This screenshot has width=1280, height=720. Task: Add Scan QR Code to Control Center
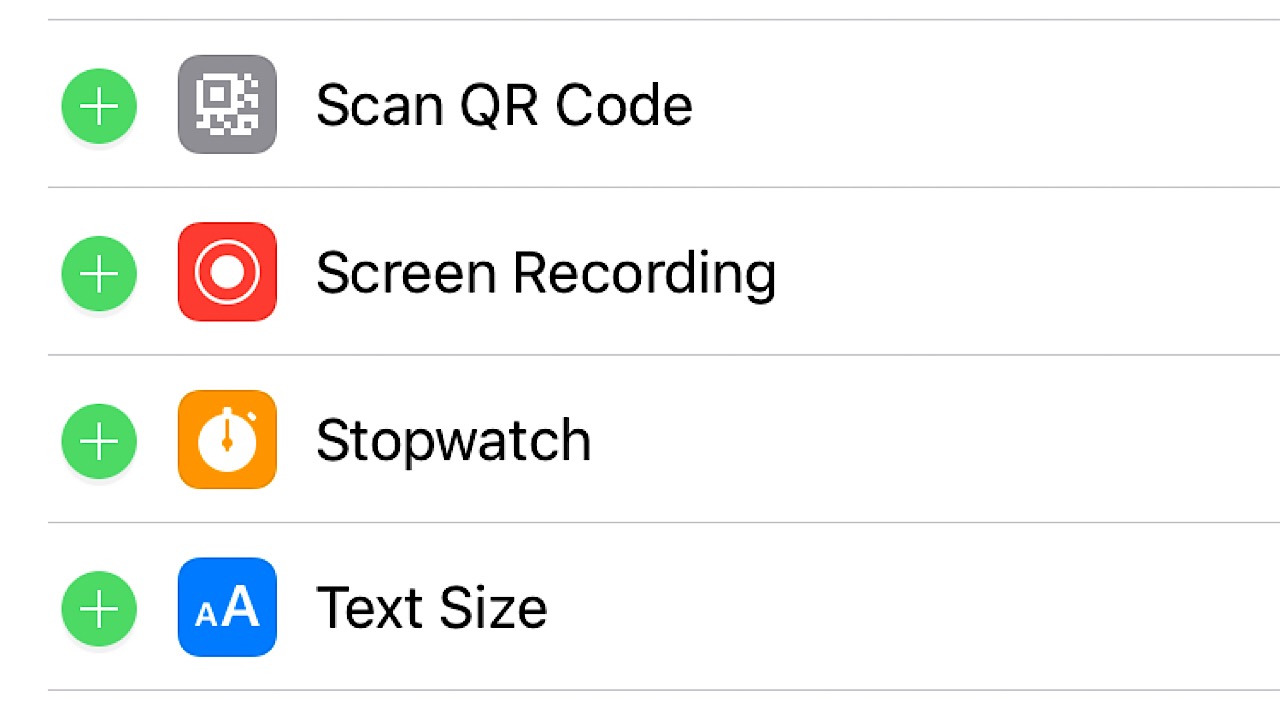pos(99,106)
